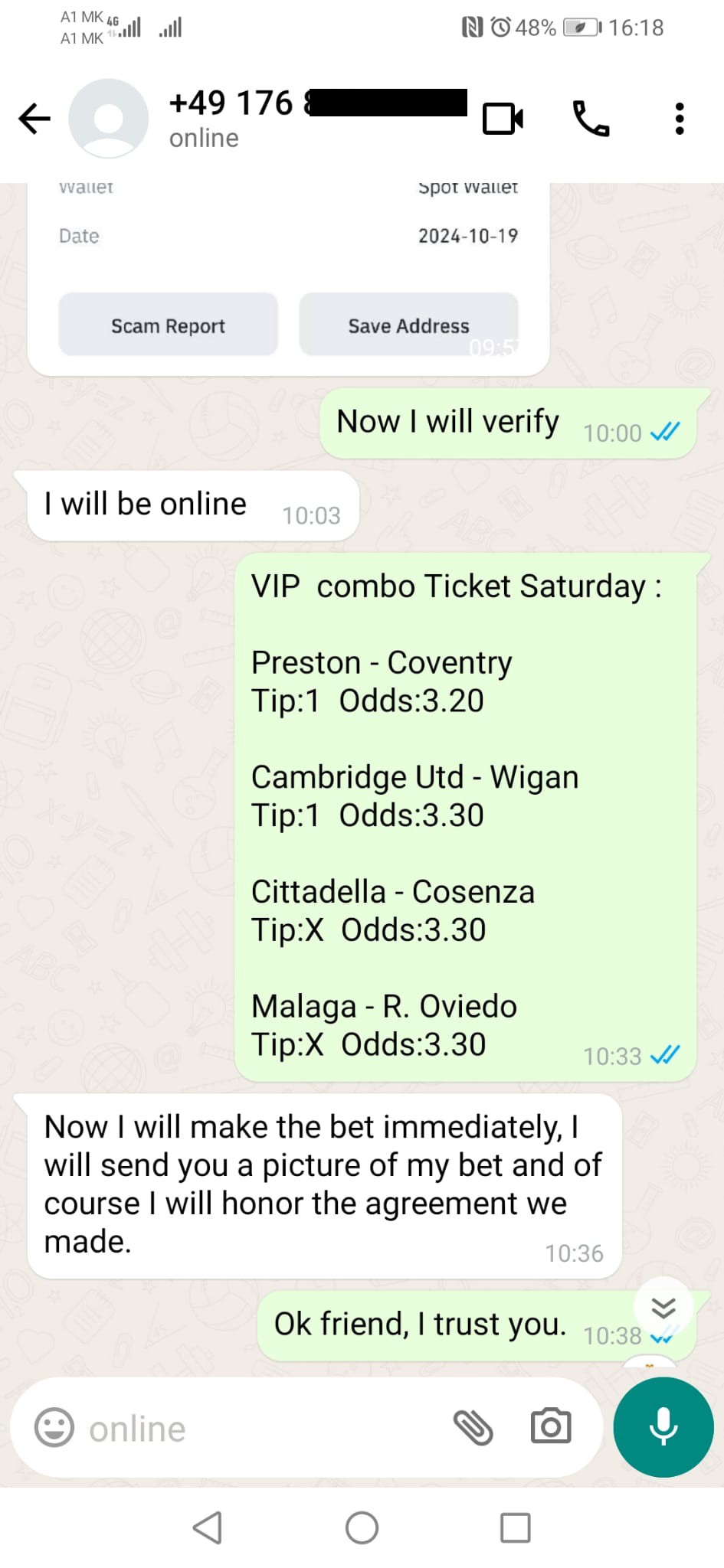The height and width of the screenshot is (1568, 724).
Task: Tap the system home button
Action: point(362,1528)
